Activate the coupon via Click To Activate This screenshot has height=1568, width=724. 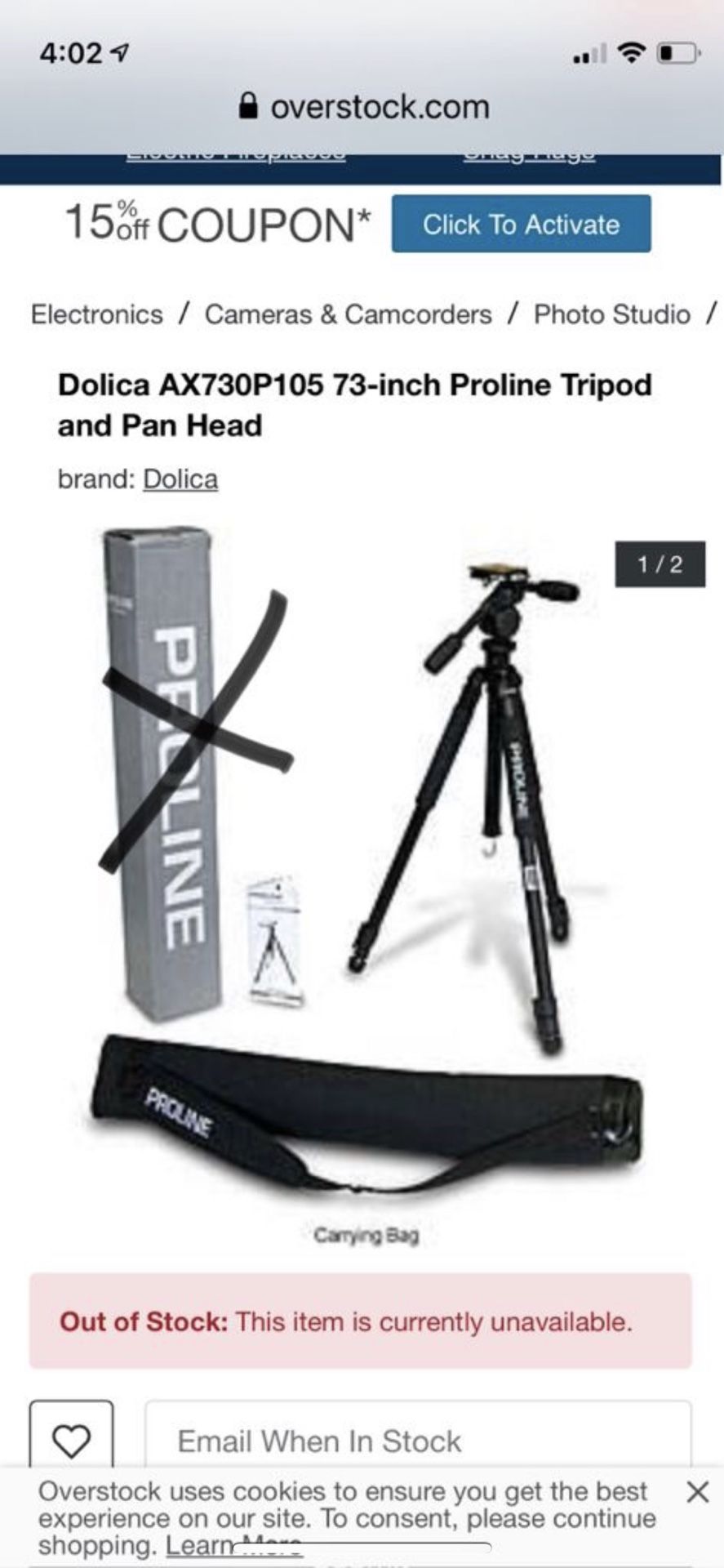pos(522,225)
